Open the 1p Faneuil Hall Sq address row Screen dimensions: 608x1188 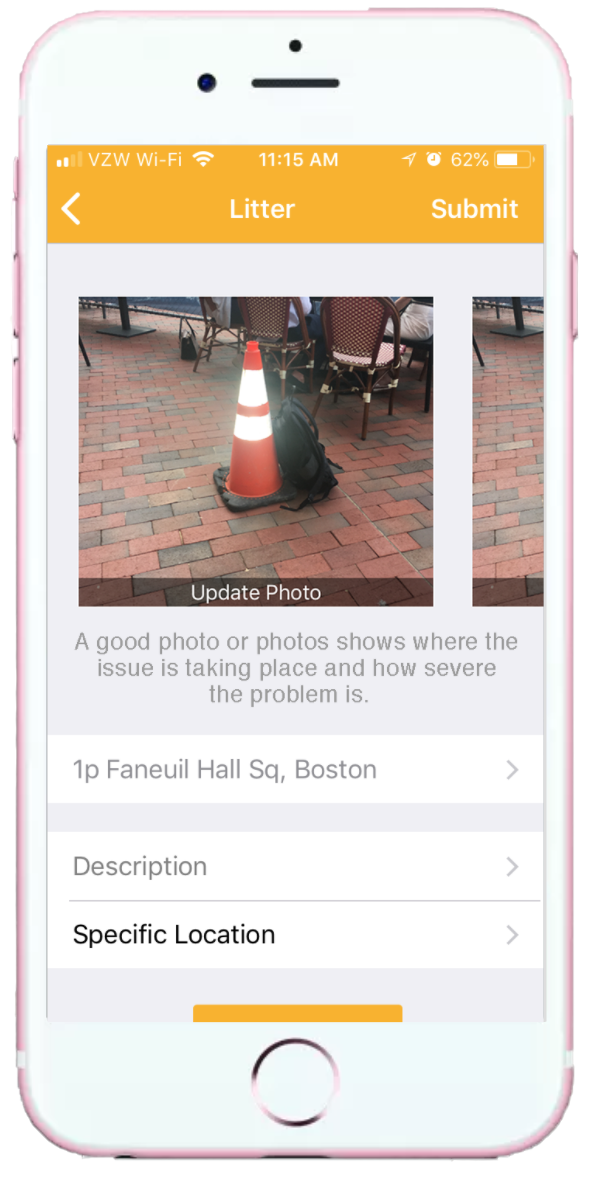click(295, 770)
